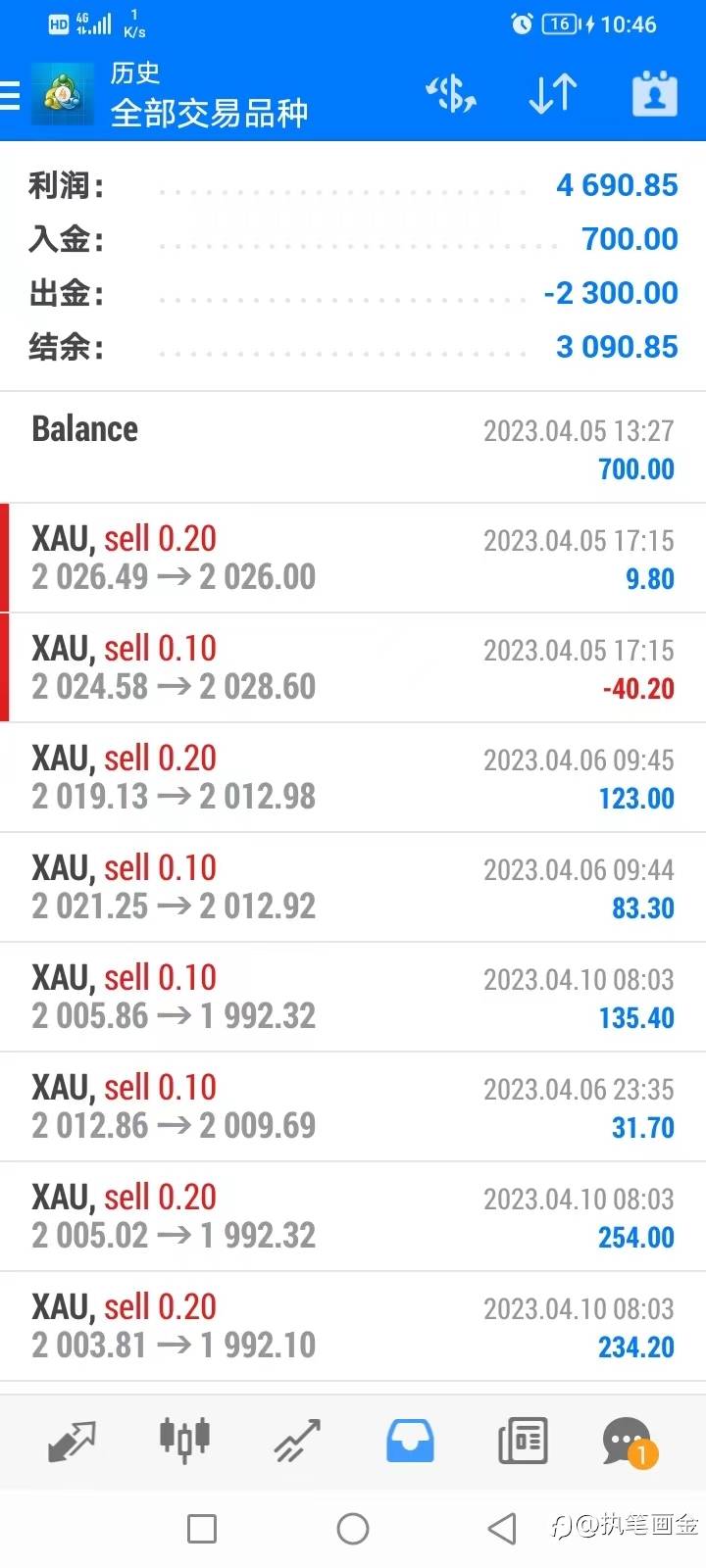Select the XAU trade with profit 31.70
Screen dimensions: 706x1568
pos(353,1106)
